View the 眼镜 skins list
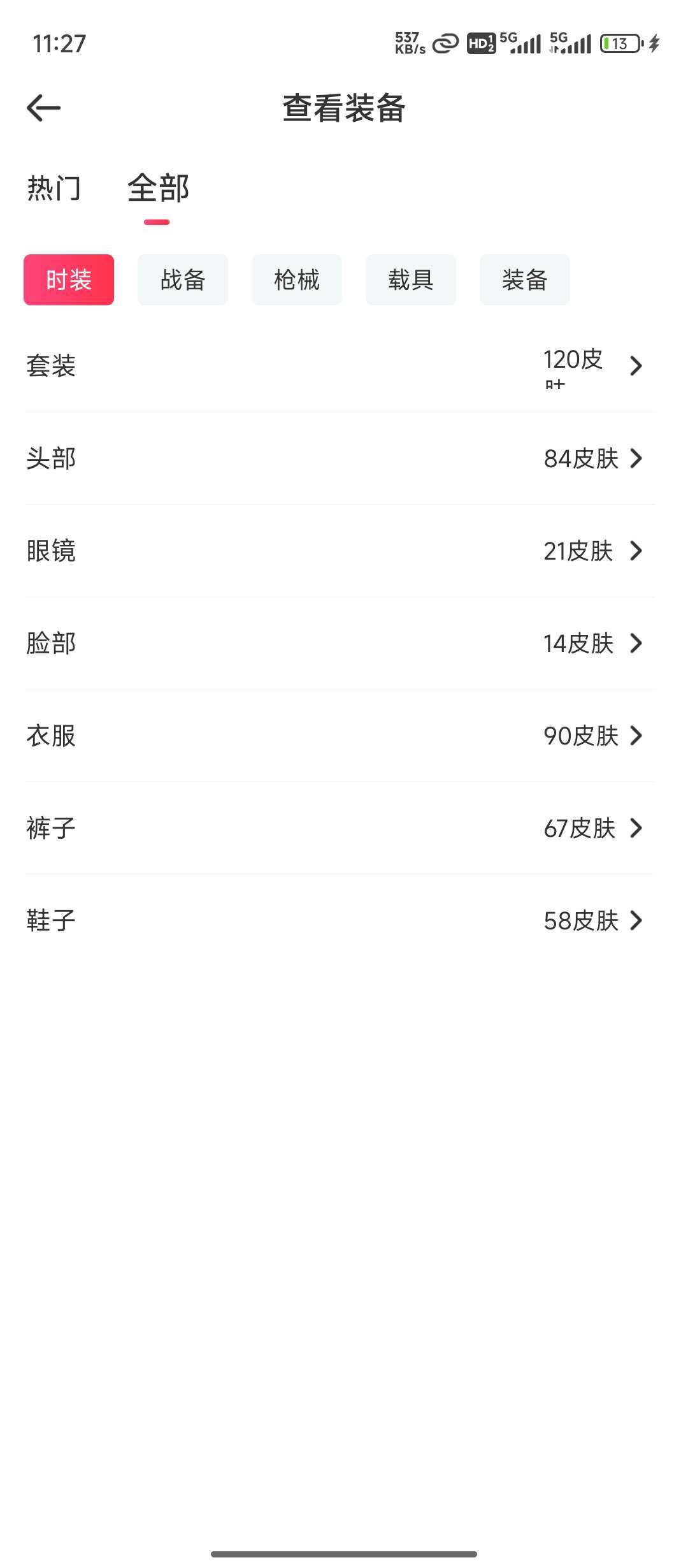Screen dimensions: 688x1568 point(340,551)
